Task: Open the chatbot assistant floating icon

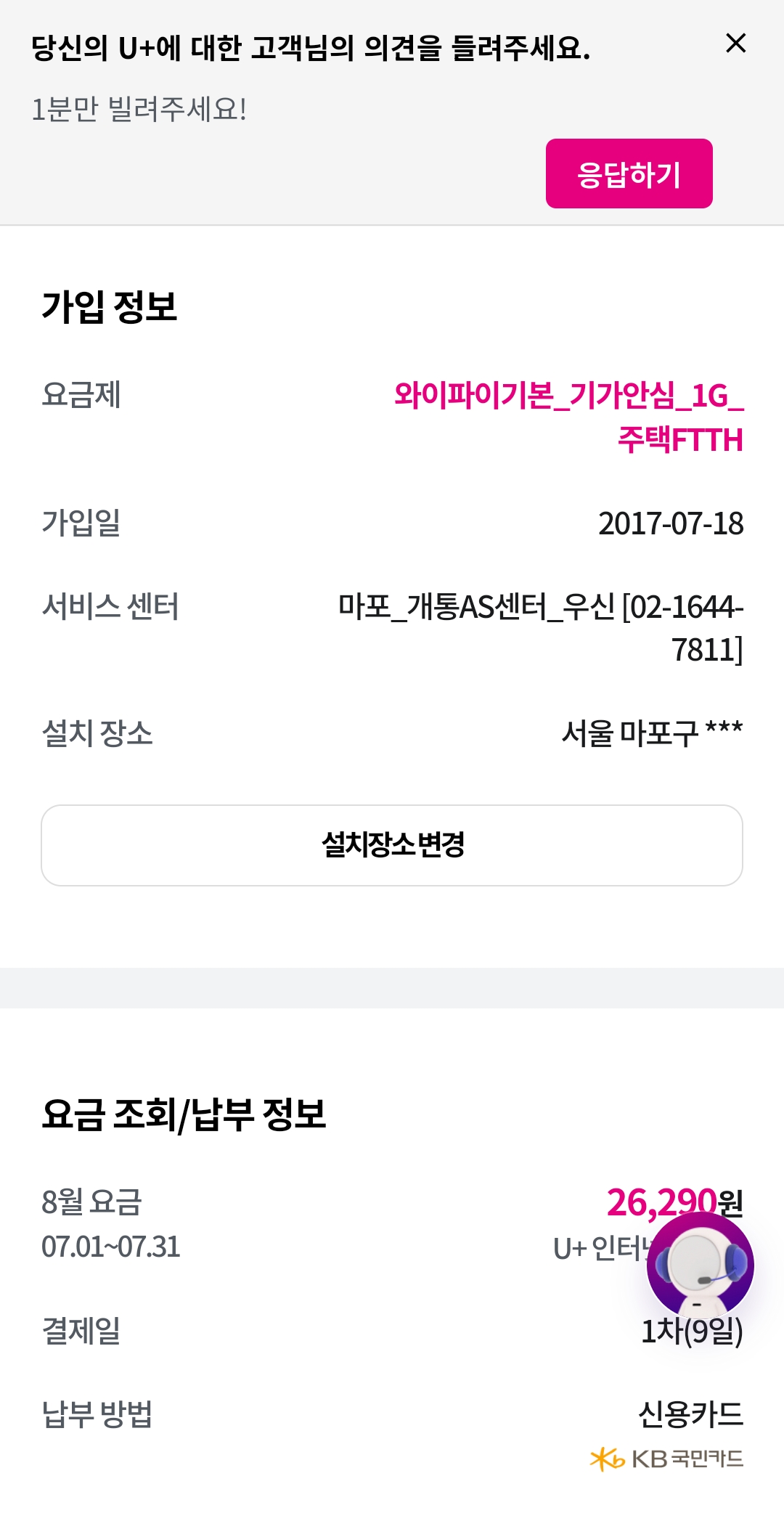Action: coord(700,1265)
